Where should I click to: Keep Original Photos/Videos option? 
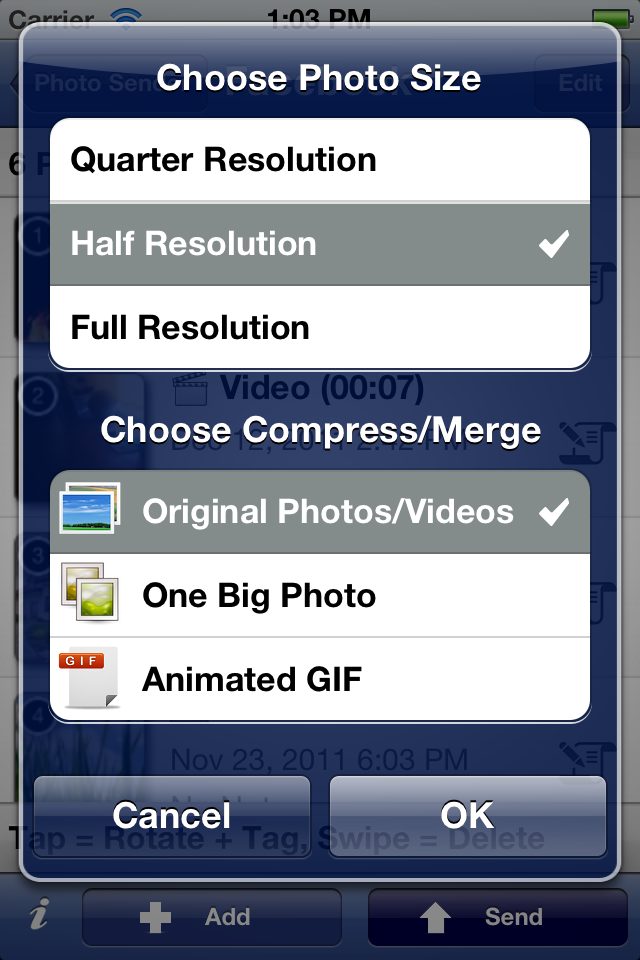320,512
